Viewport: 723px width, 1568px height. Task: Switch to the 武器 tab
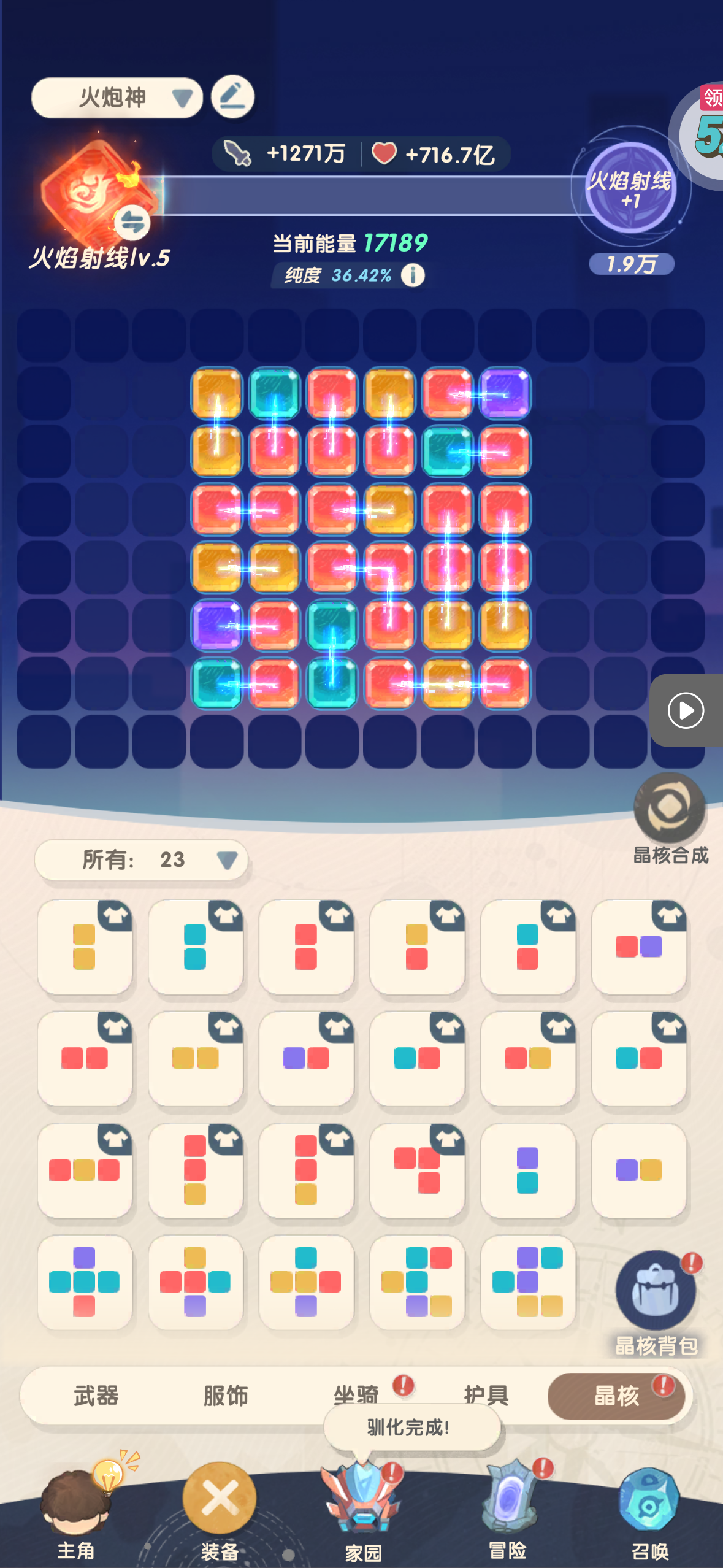coord(96,1396)
